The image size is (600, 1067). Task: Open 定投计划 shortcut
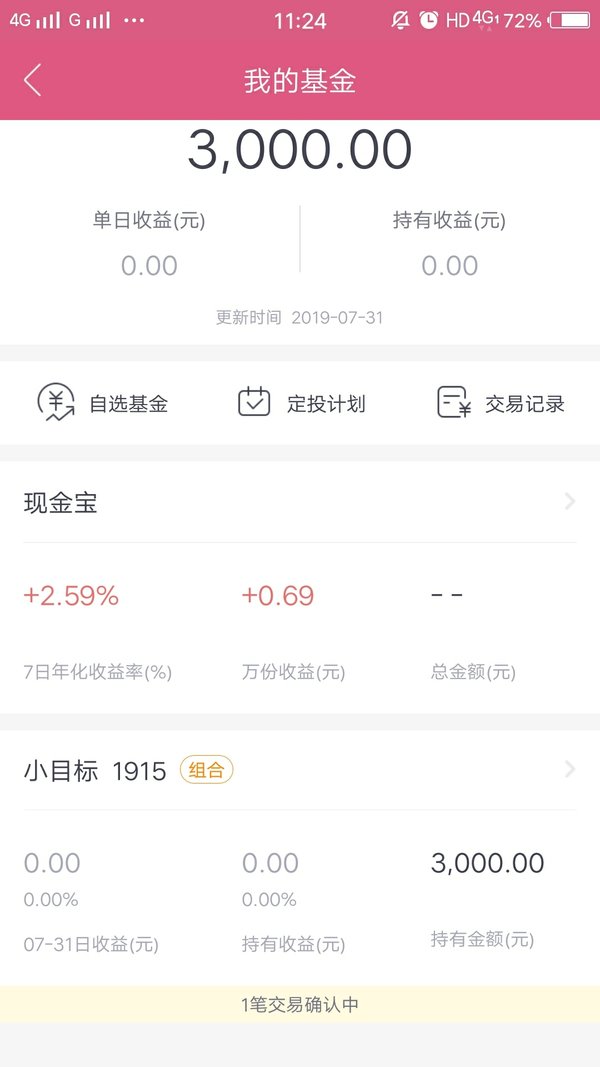[x=301, y=403]
